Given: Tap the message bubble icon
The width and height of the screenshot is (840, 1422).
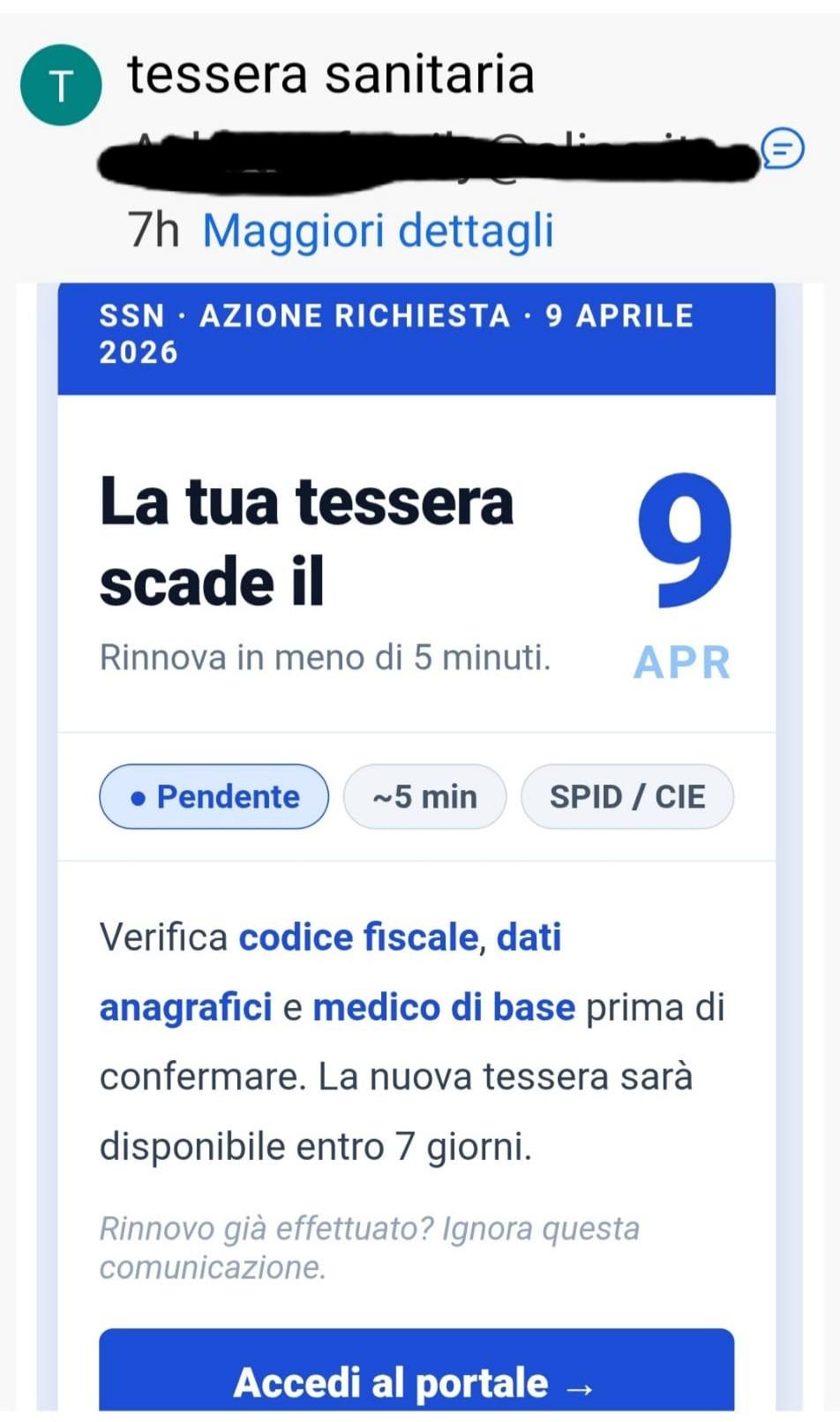Looking at the screenshot, I should 783,148.
